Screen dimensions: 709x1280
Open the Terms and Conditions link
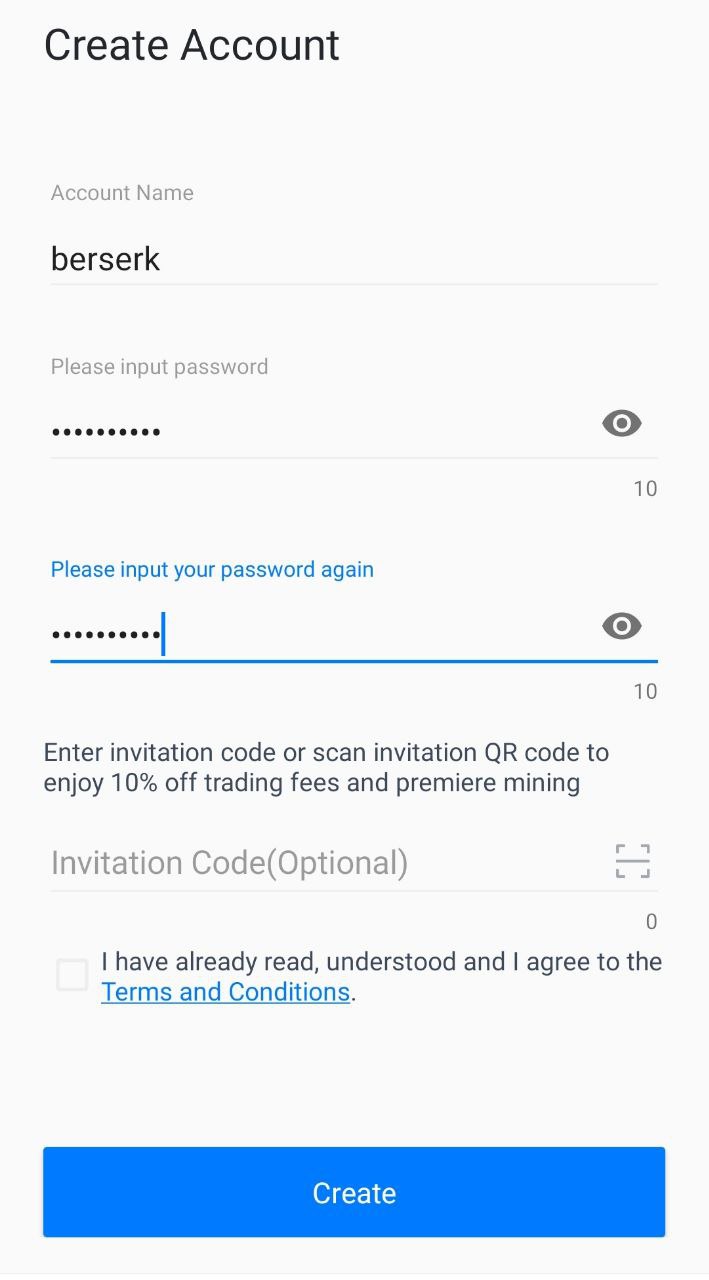coord(225,992)
